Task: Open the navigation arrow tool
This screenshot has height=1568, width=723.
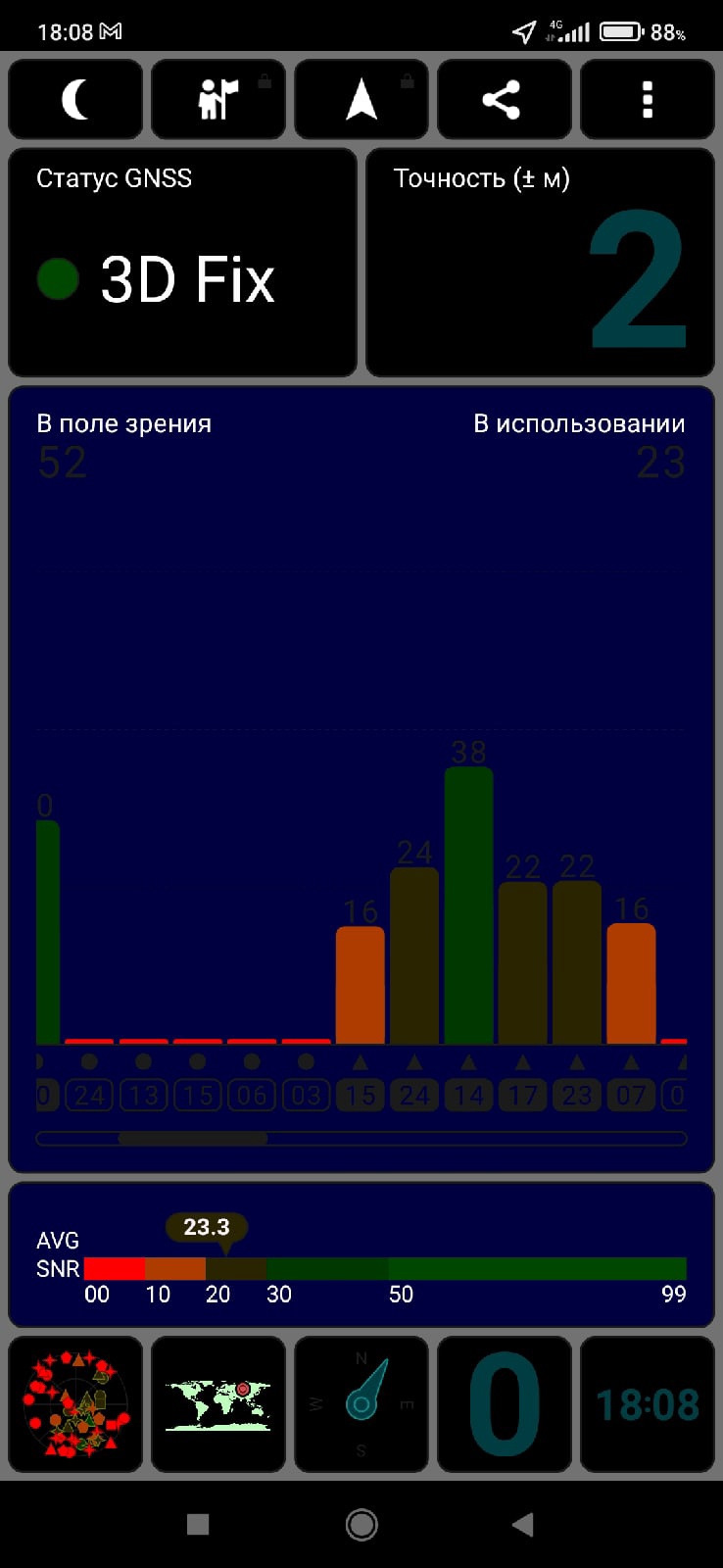Action: coord(361,99)
